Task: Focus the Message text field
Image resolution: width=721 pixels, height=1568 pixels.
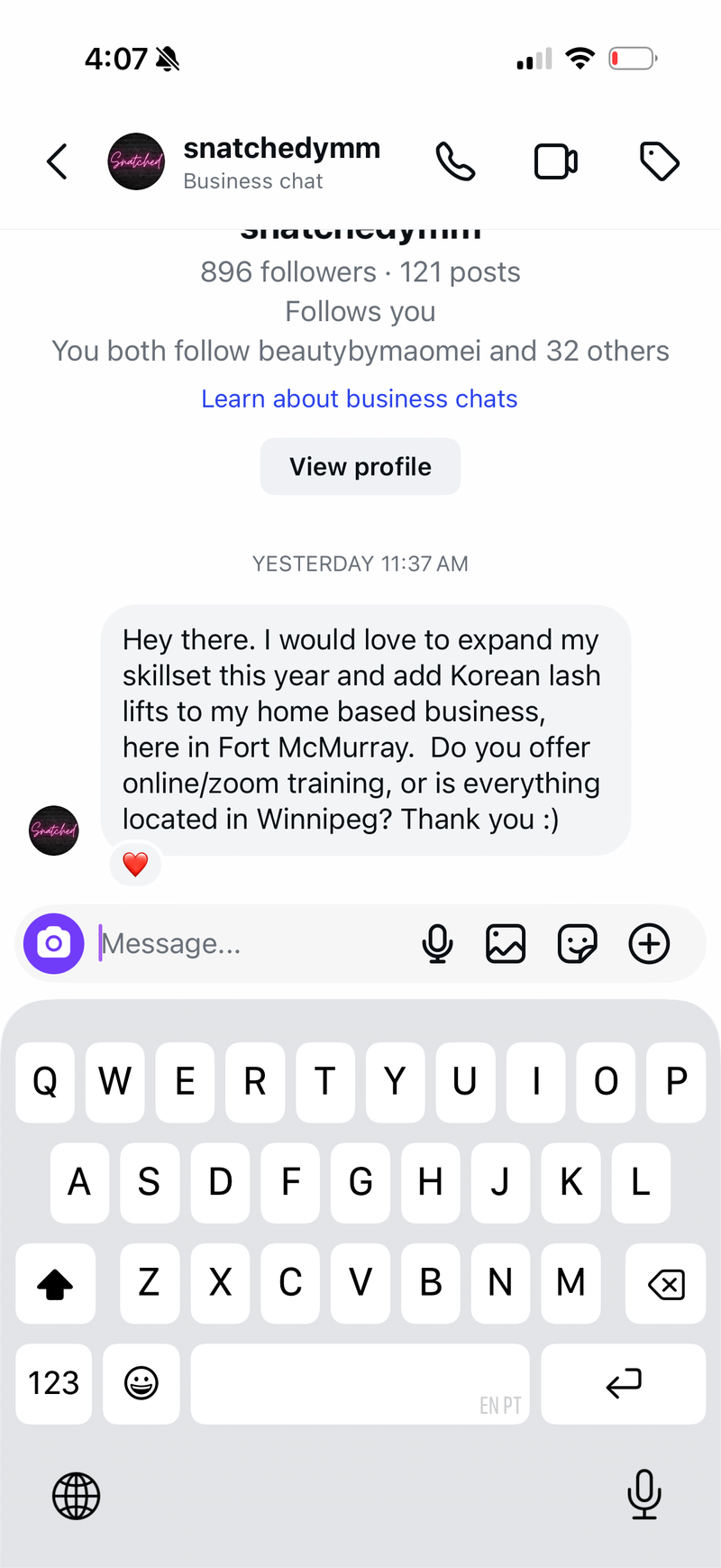Action: click(x=252, y=944)
